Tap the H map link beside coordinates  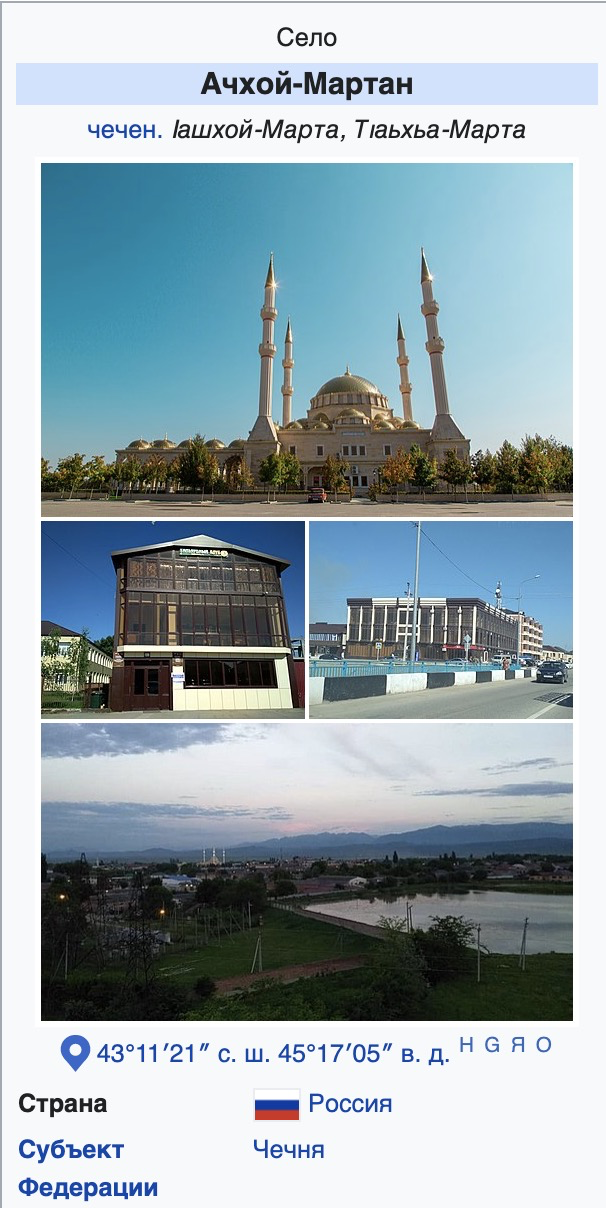(467, 1045)
